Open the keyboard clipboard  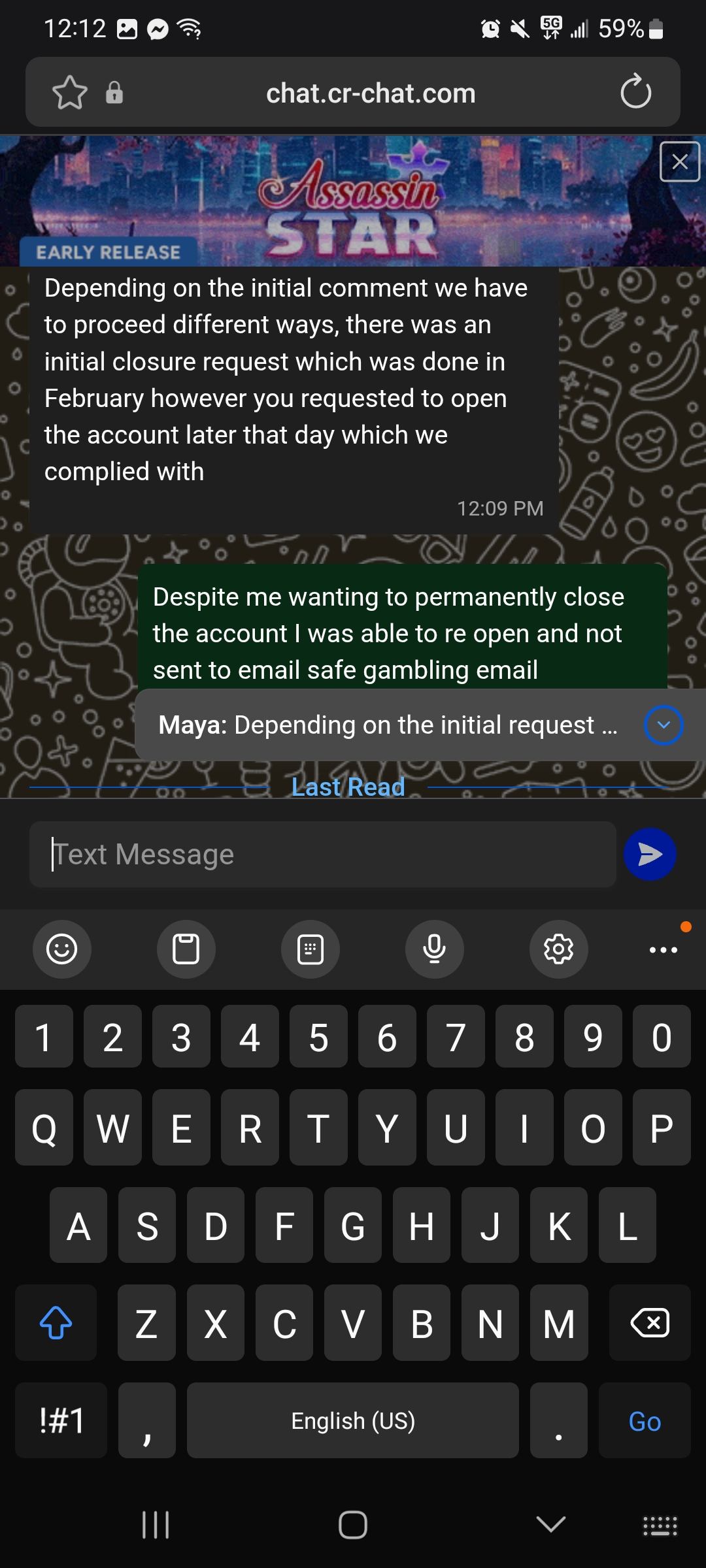pyautogui.click(x=186, y=949)
